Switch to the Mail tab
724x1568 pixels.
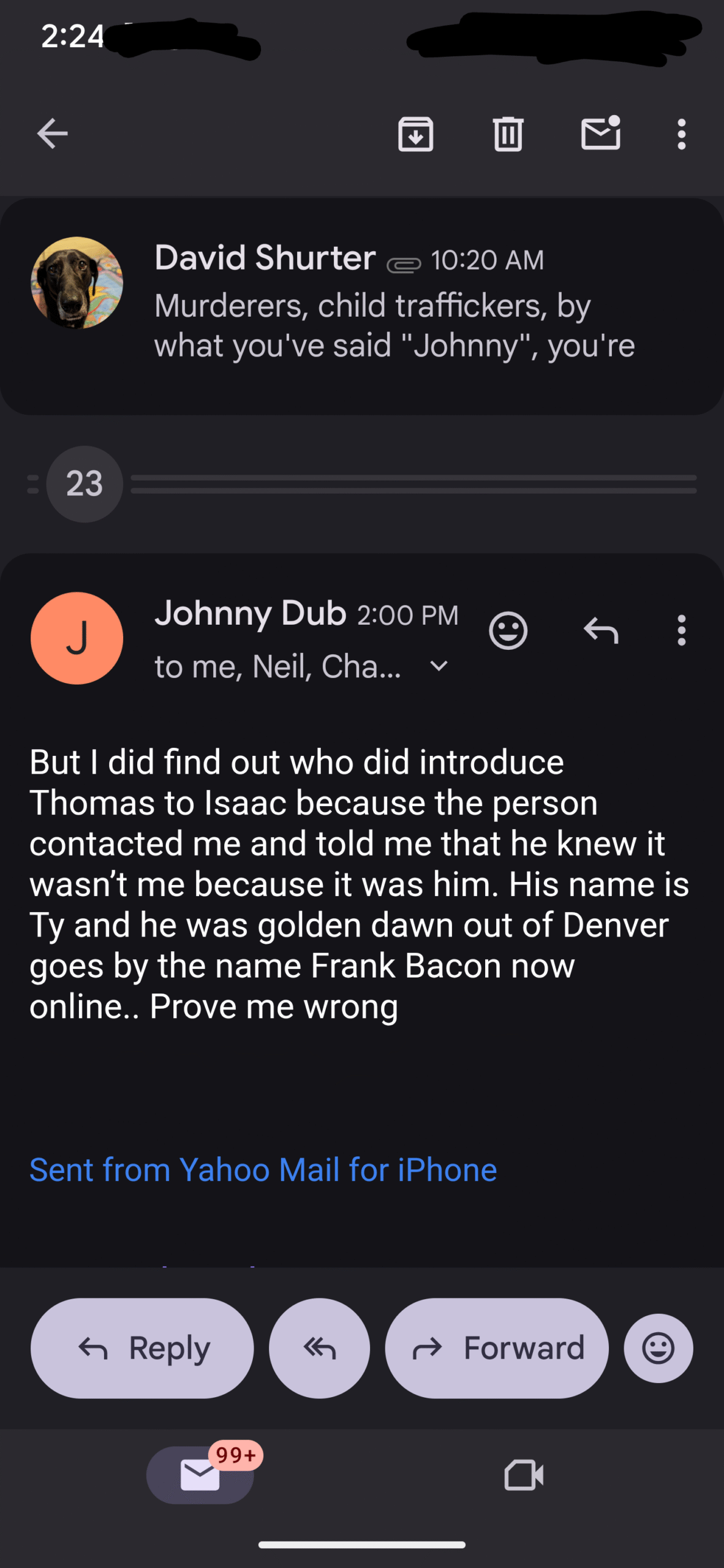click(x=200, y=1474)
